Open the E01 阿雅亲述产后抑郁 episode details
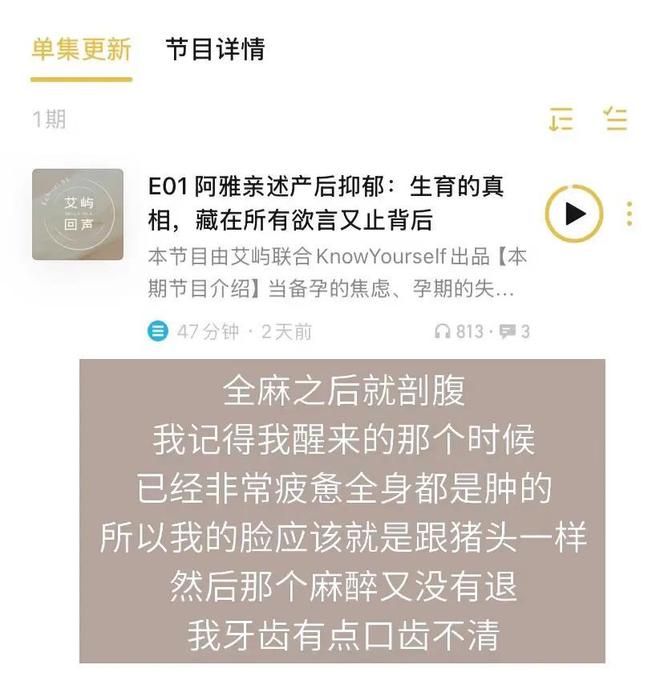This screenshot has width=660, height=673. click(x=325, y=201)
